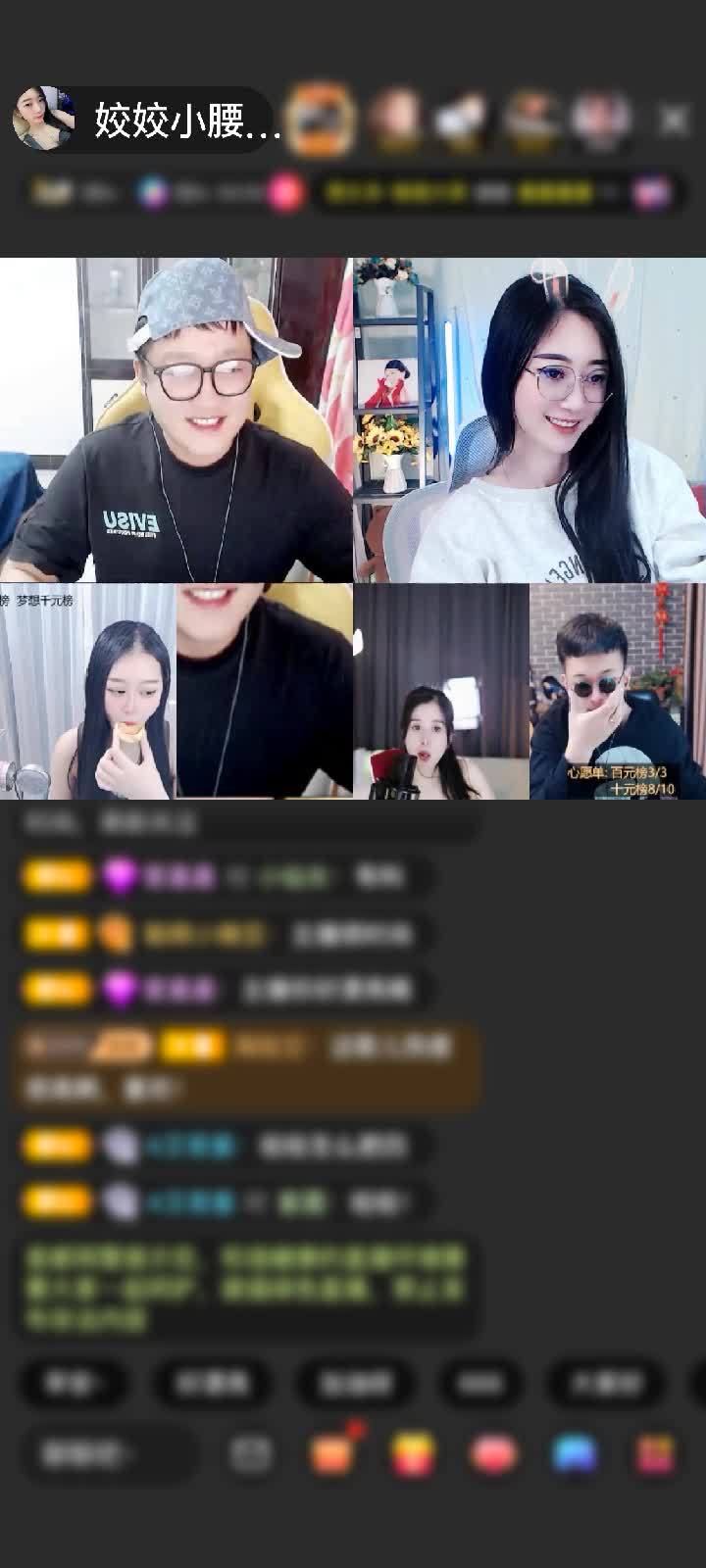706x1568 pixels.
Task: Tap the man in cap video tile
Action: pos(176,419)
